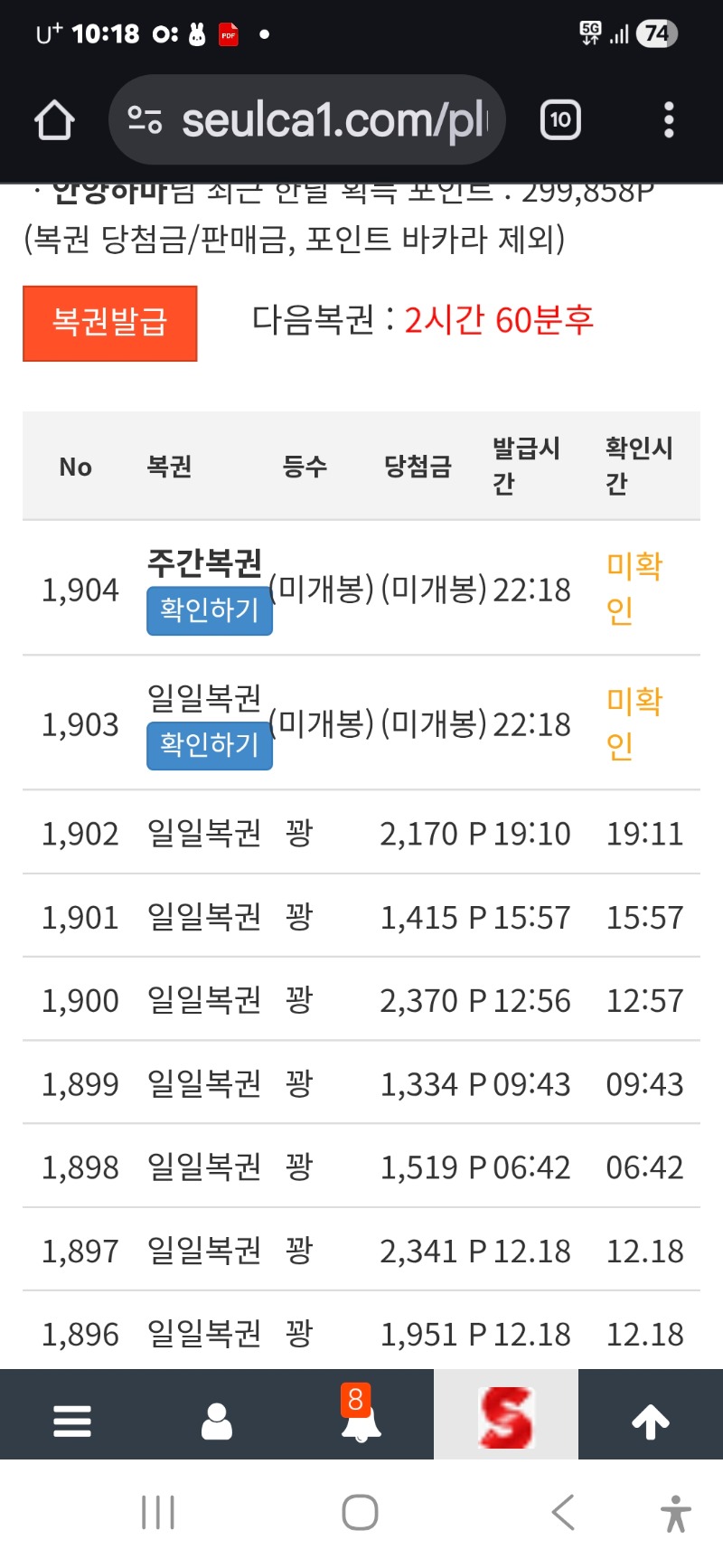Open the notifications bell with 8 alerts

[x=361, y=1419]
